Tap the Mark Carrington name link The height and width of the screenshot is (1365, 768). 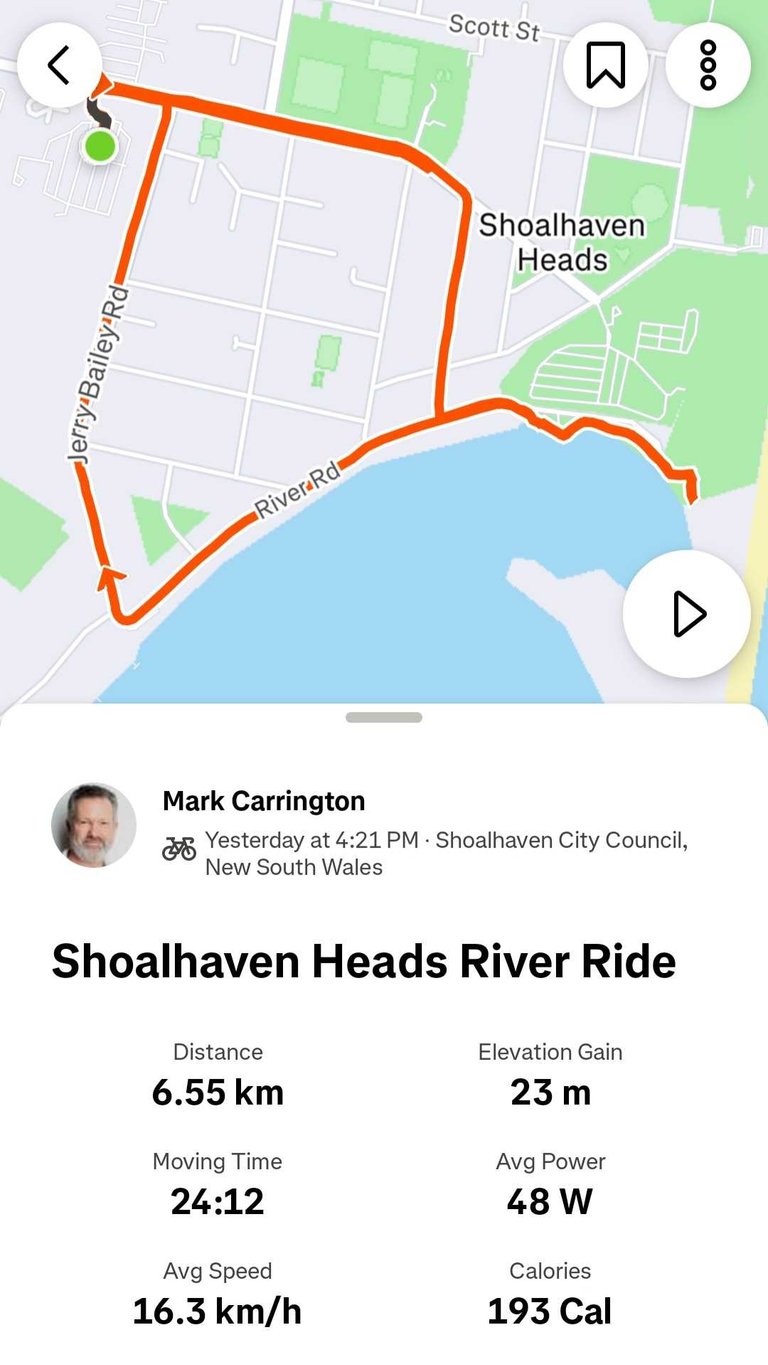pyautogui.click(x=264, y=801)
